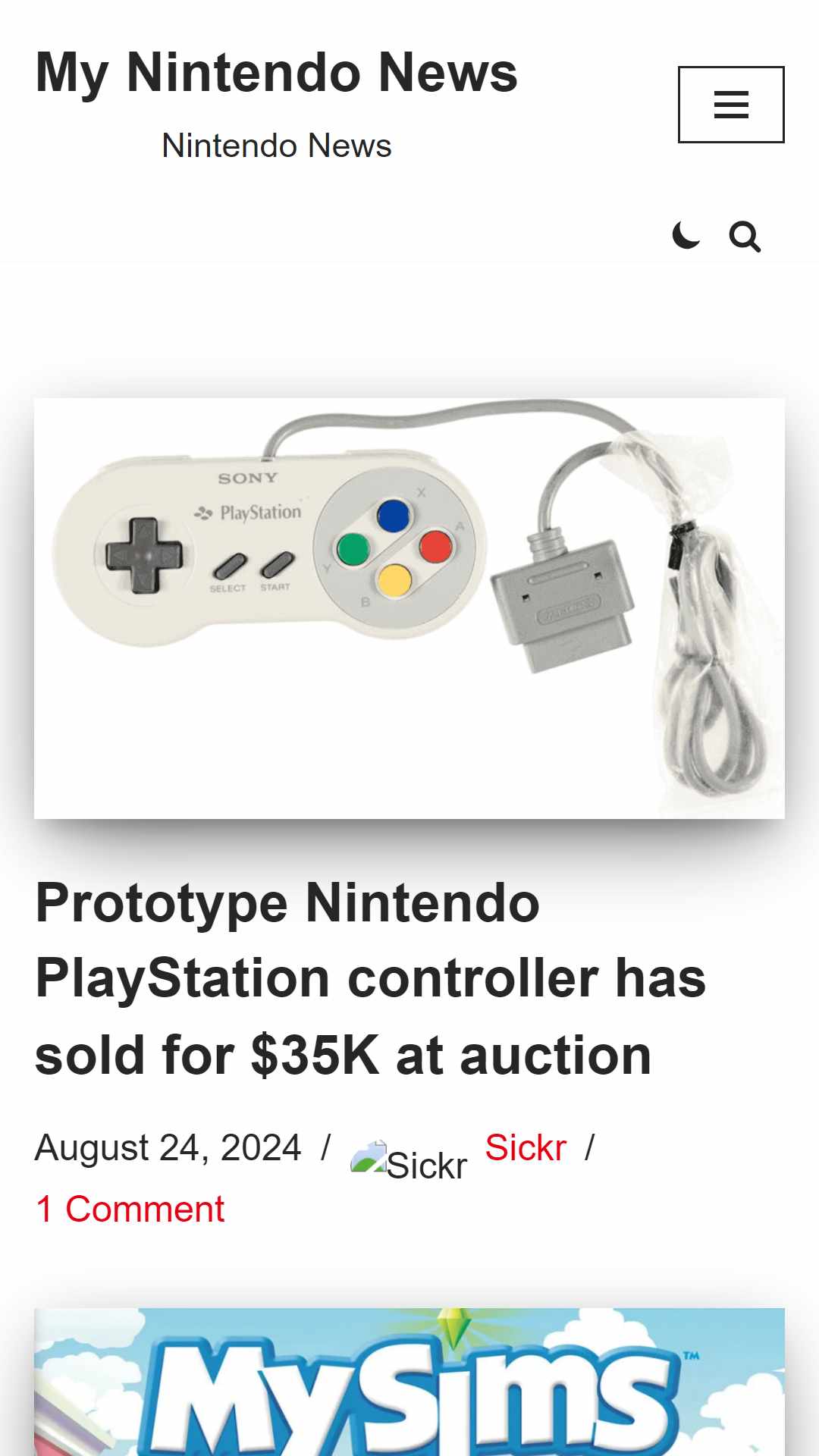Open the PlayStation controller article image

409,607
